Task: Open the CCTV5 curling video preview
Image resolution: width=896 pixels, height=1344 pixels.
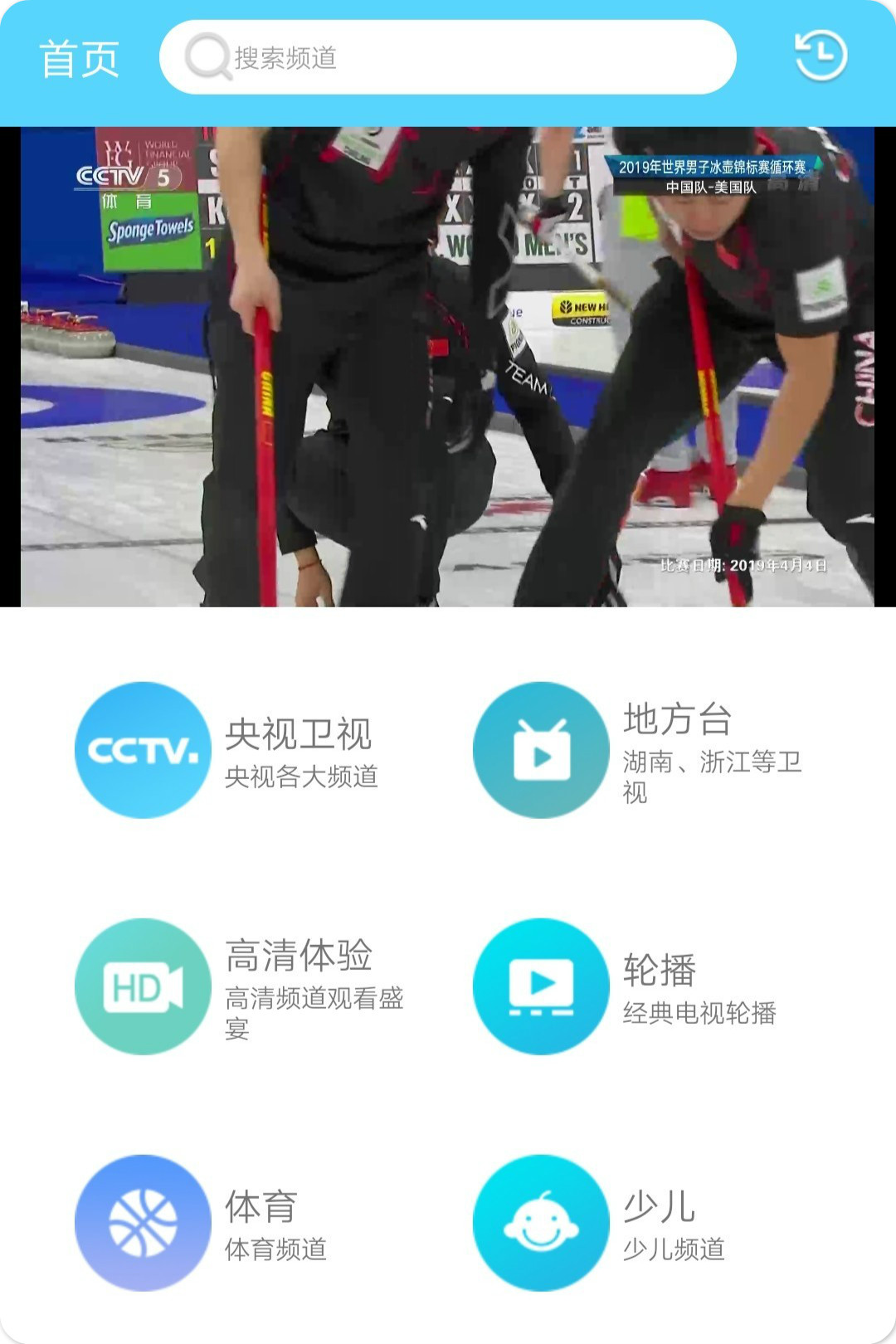Action: [x=448, y=367]
